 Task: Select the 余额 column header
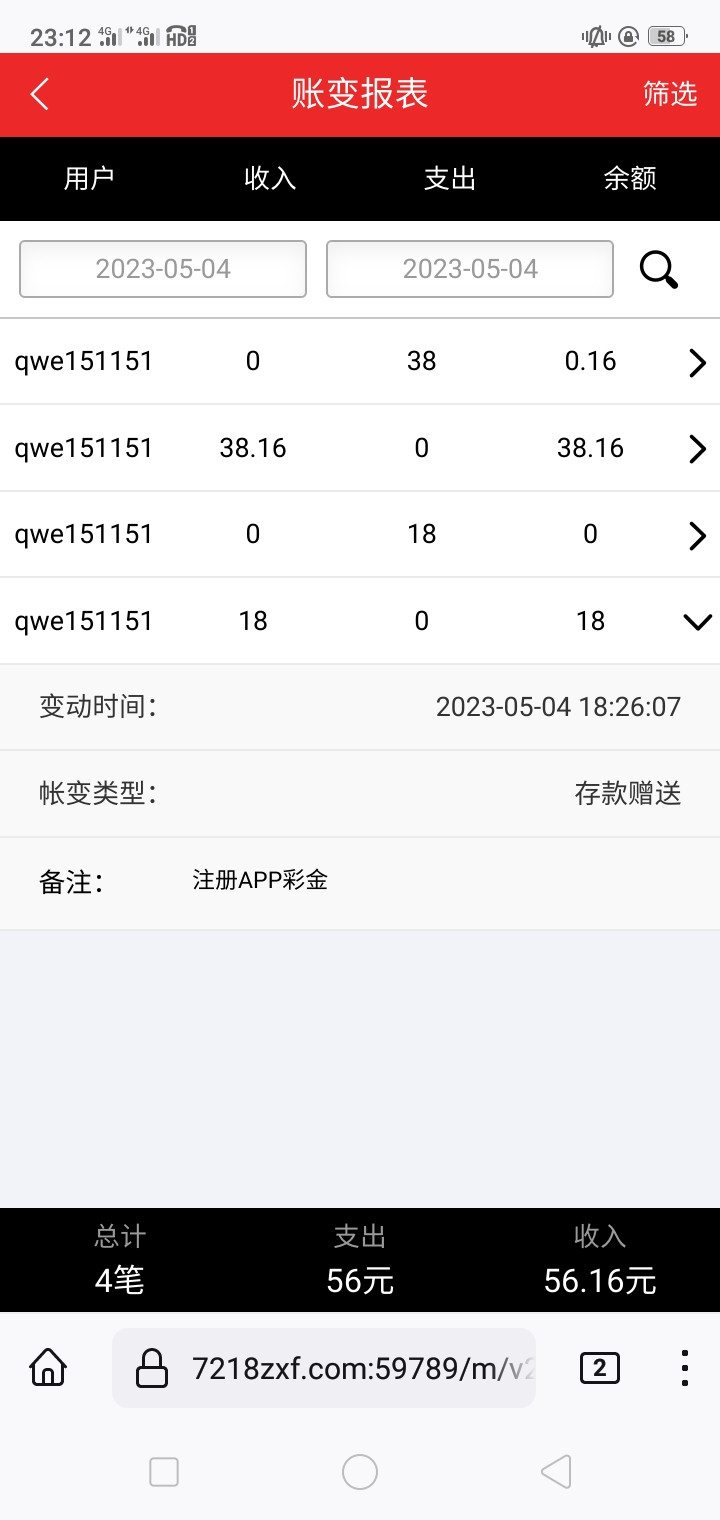[629, 179]
